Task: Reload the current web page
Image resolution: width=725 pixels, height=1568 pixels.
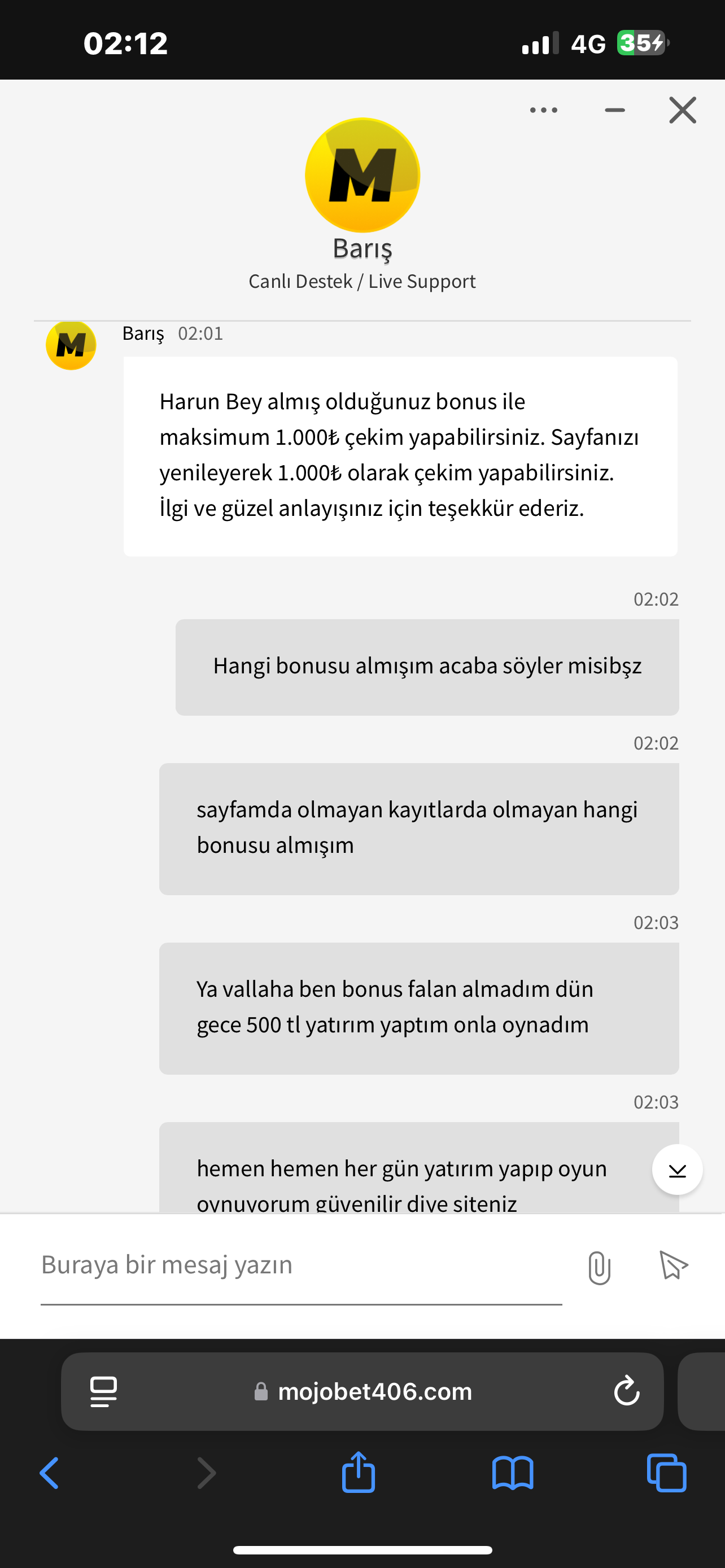Action: (x=626, y=1391)
